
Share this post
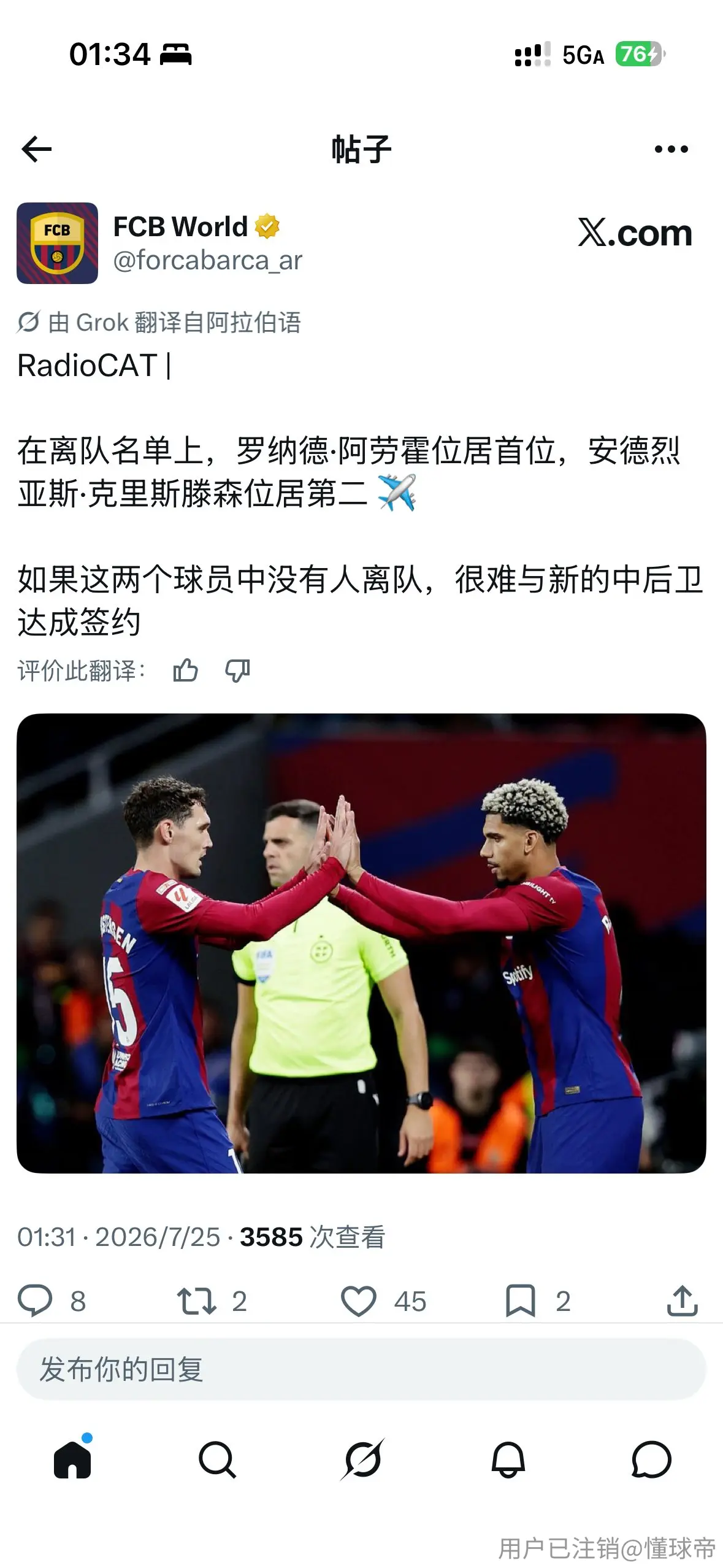tap(683, 1300)
